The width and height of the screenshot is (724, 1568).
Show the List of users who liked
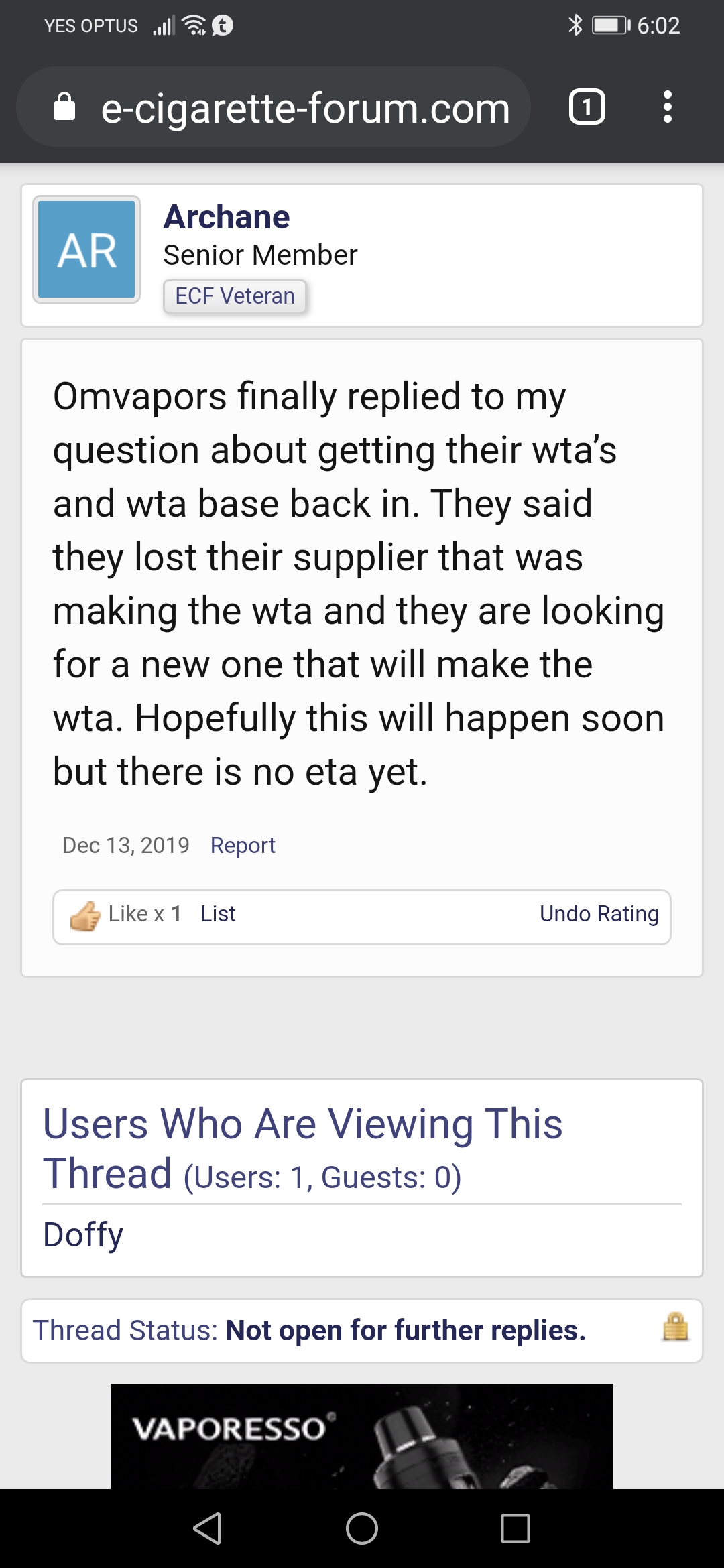pyautogui.click(x=218, y=914)
